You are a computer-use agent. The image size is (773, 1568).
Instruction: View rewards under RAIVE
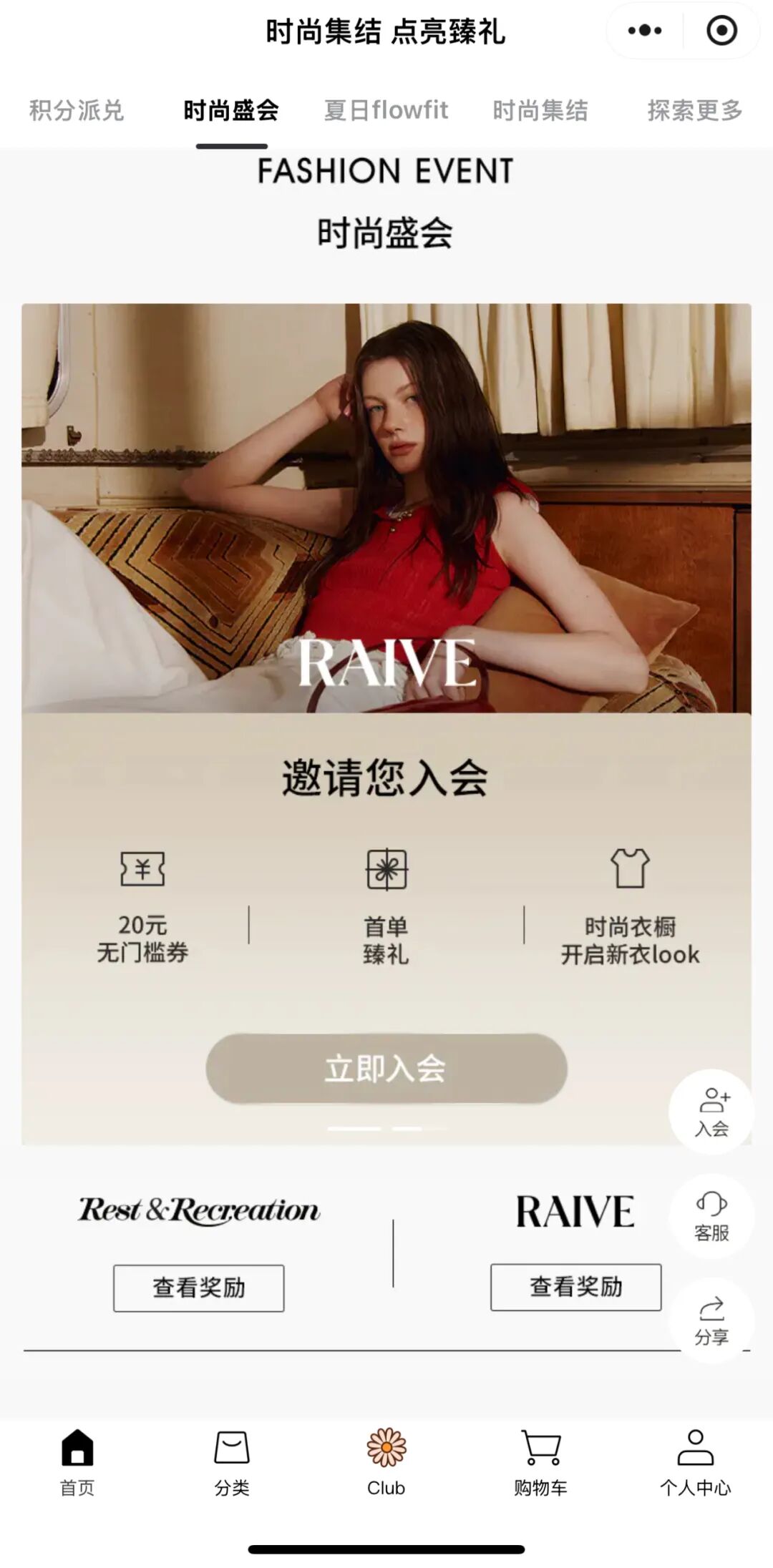click(x=575, y=1286)
